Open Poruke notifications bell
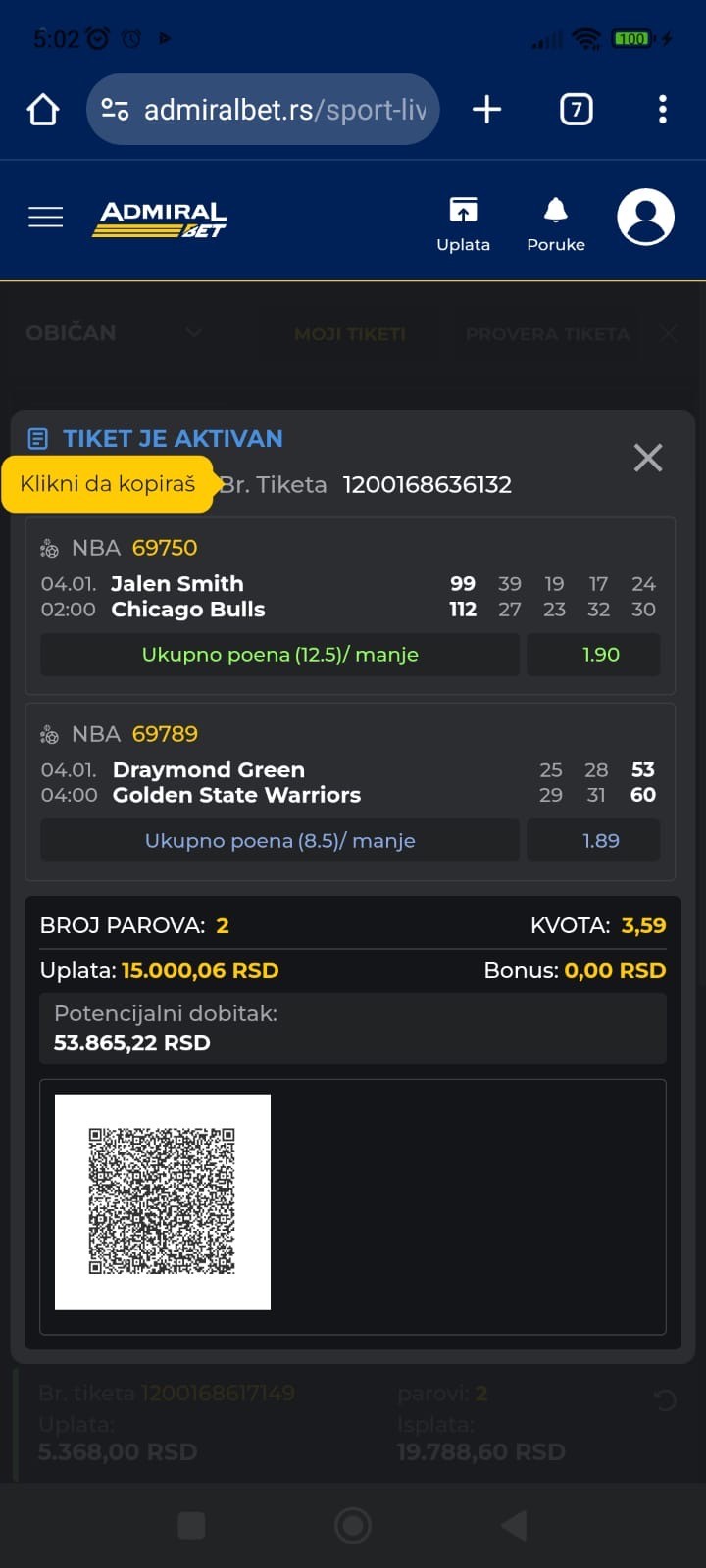The height and width of the screenshot is (1568, 706). pyautogui.click(x=555, y=223)
